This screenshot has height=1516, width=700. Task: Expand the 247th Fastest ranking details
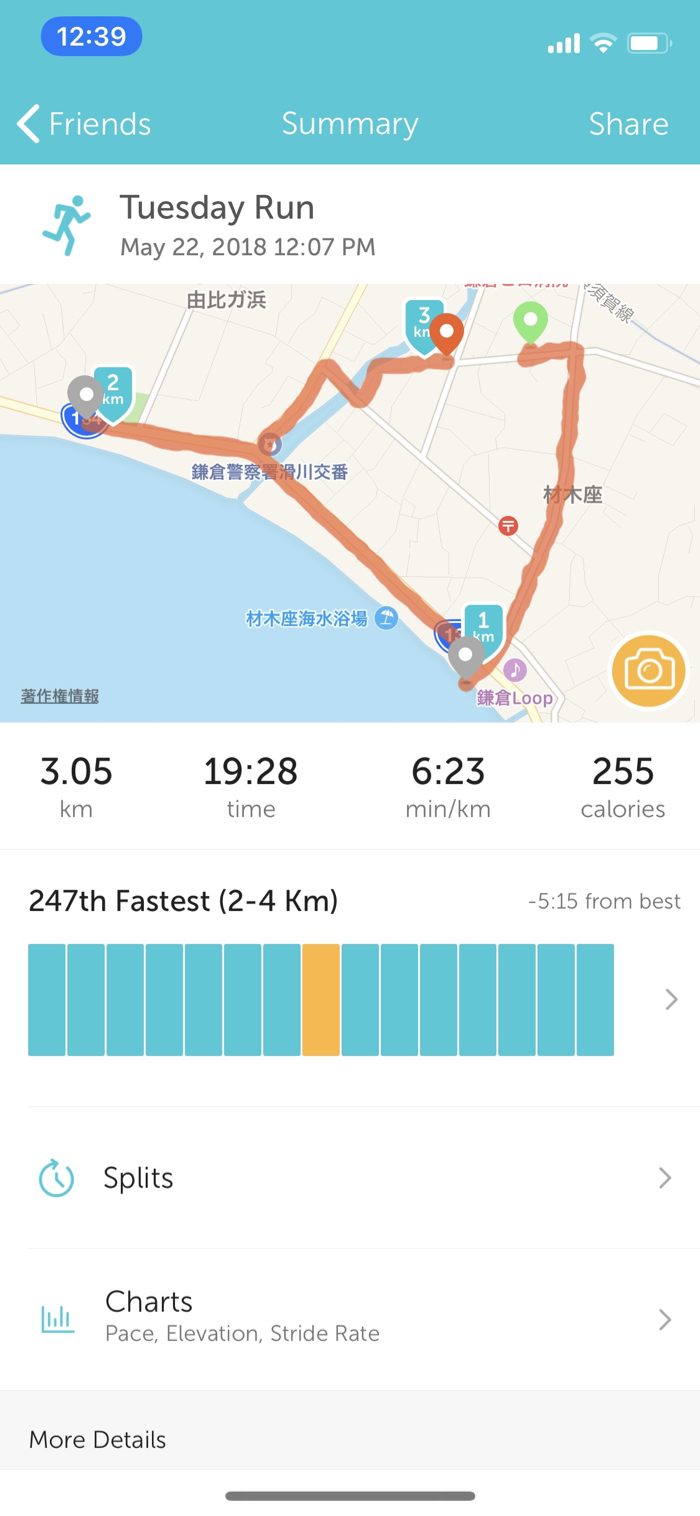(x=671, y=999)
